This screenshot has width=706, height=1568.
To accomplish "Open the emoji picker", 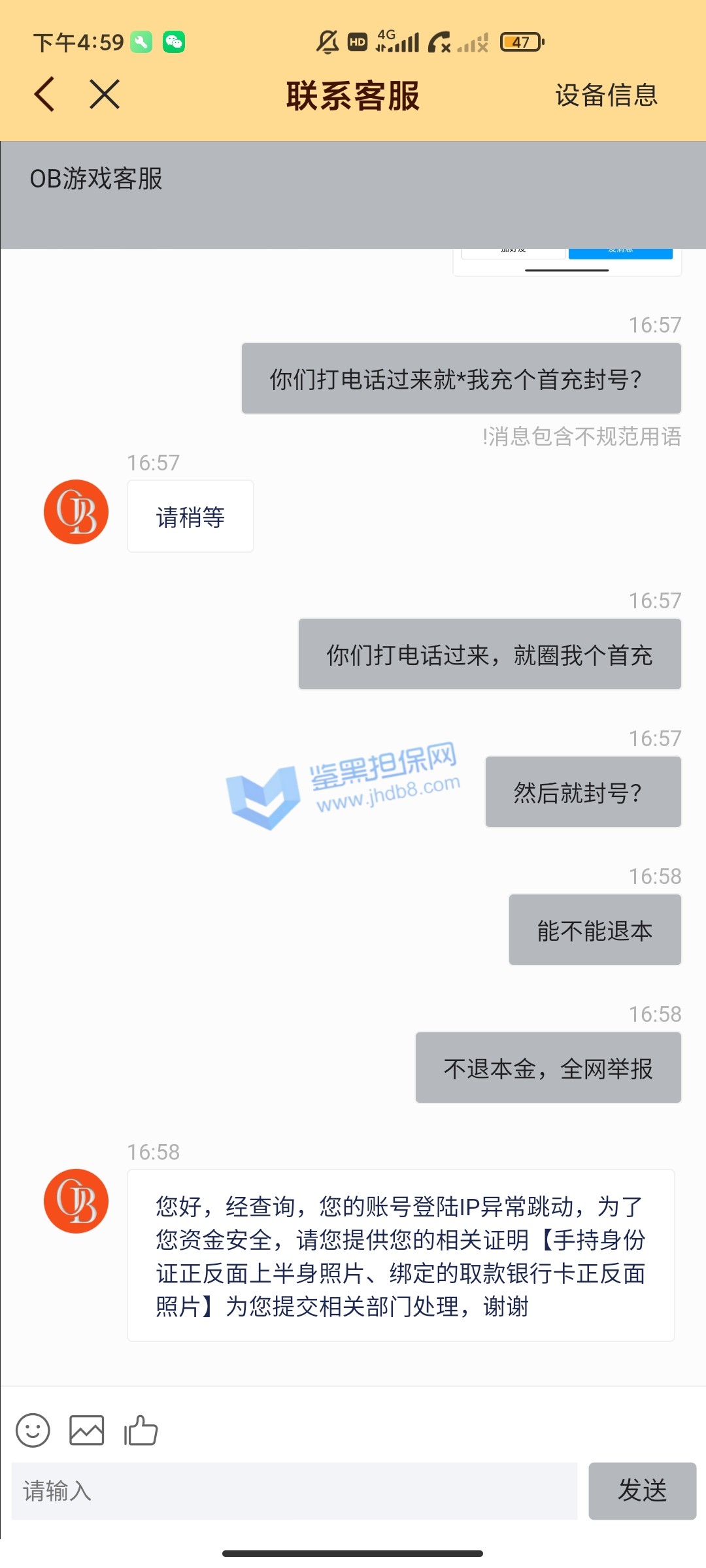I will 33,1430.
